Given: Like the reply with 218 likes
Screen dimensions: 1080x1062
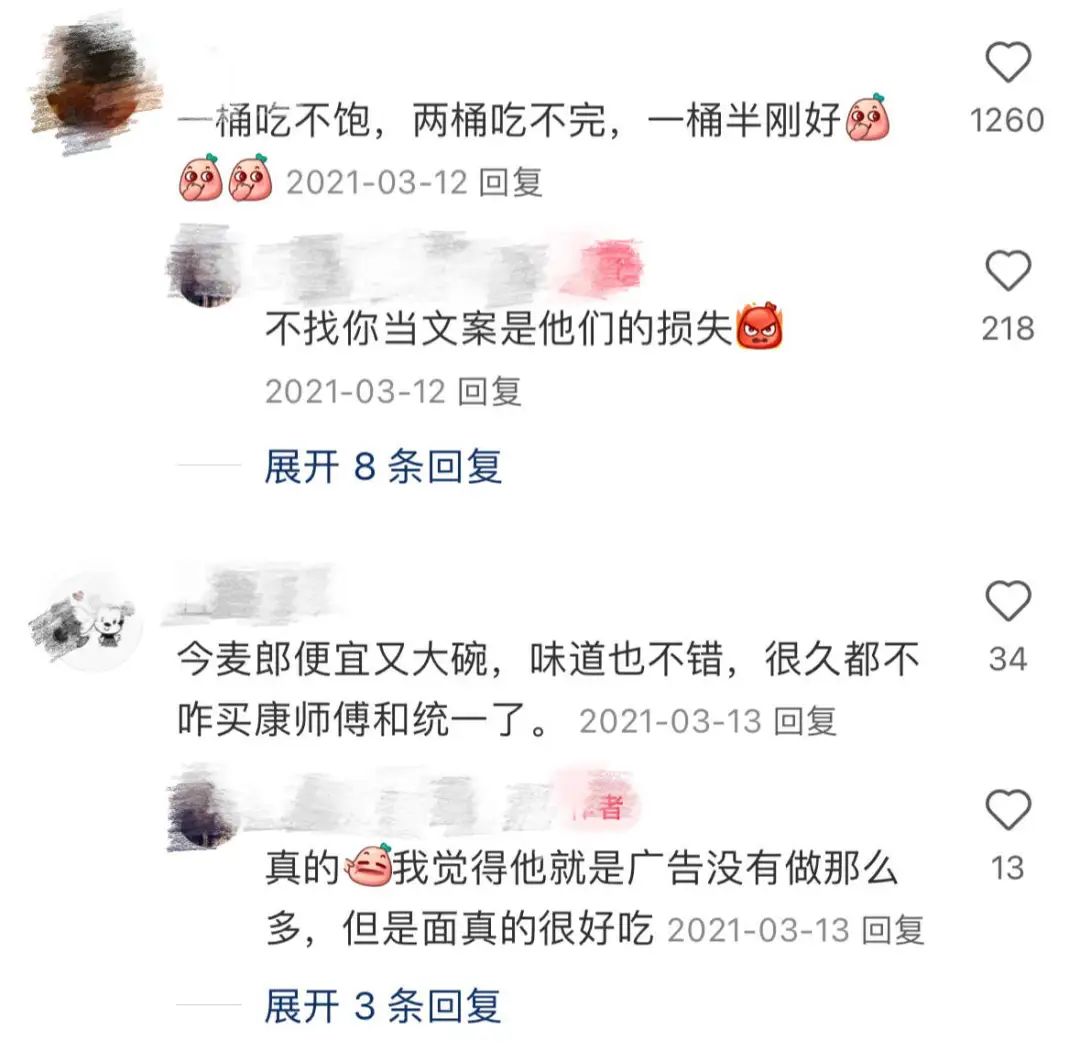Looking at the screenshot, I should [x=1007, y=272].
